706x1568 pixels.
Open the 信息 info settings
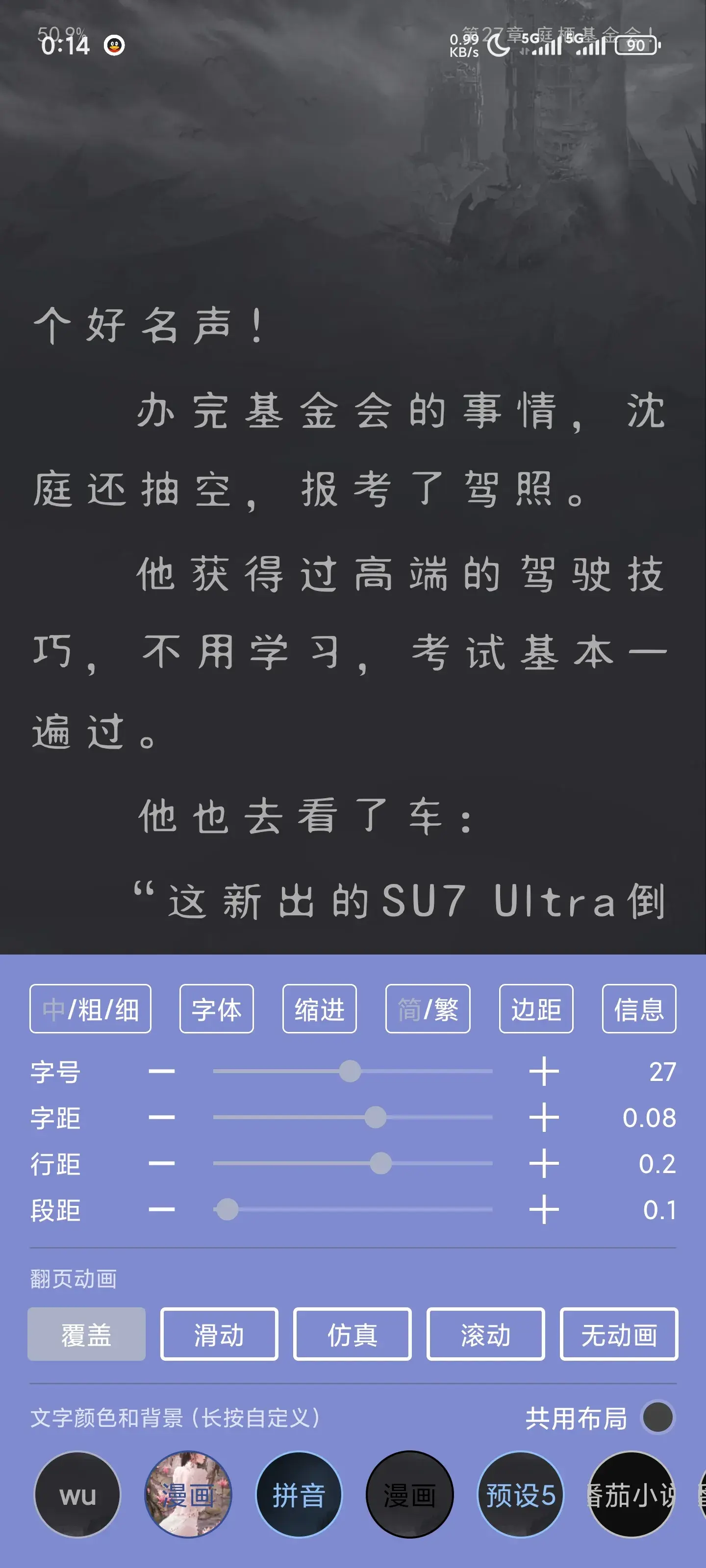coord(638,1008)
